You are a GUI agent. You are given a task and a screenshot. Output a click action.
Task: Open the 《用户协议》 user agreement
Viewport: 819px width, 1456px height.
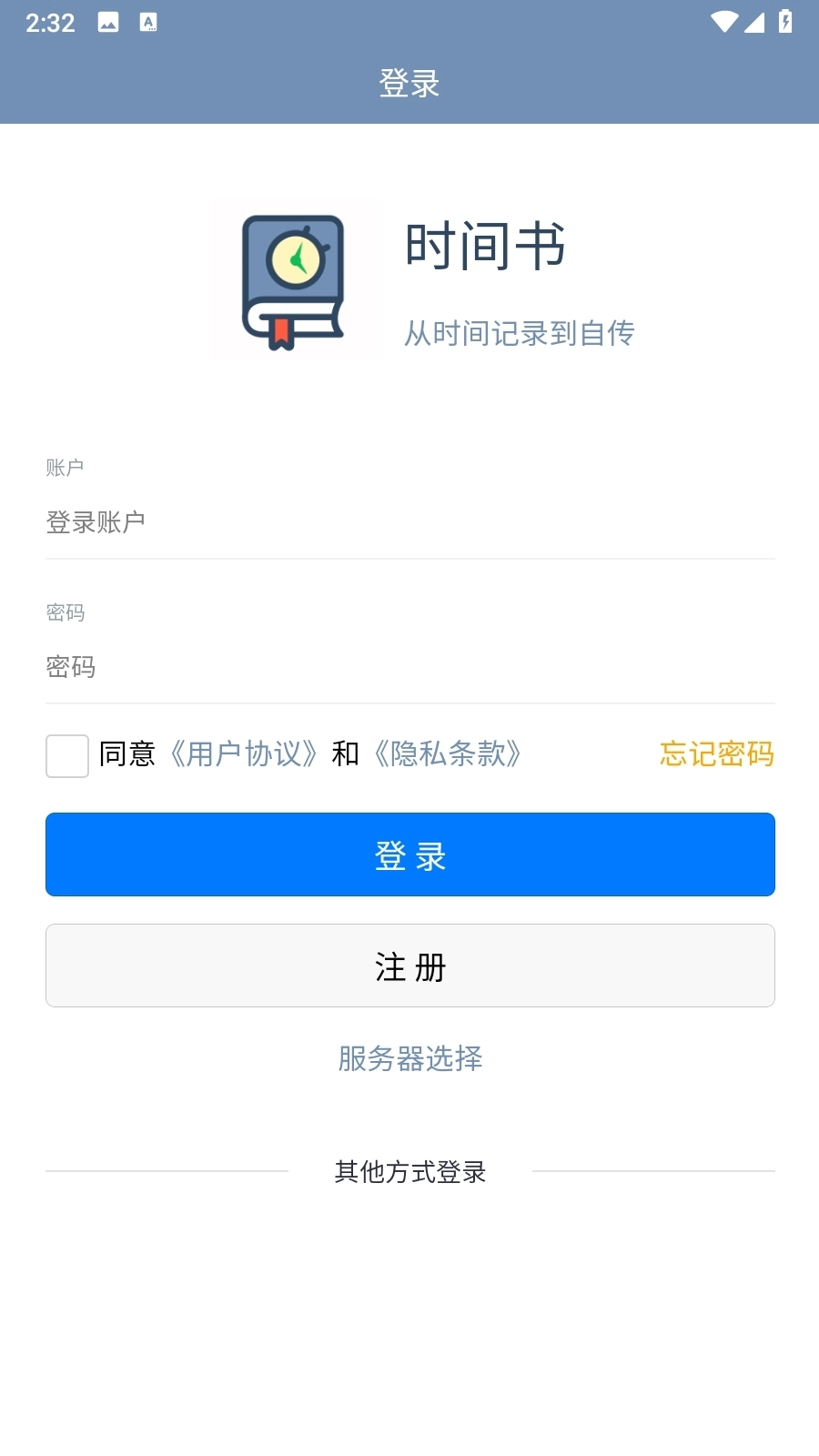click(242, 754)
